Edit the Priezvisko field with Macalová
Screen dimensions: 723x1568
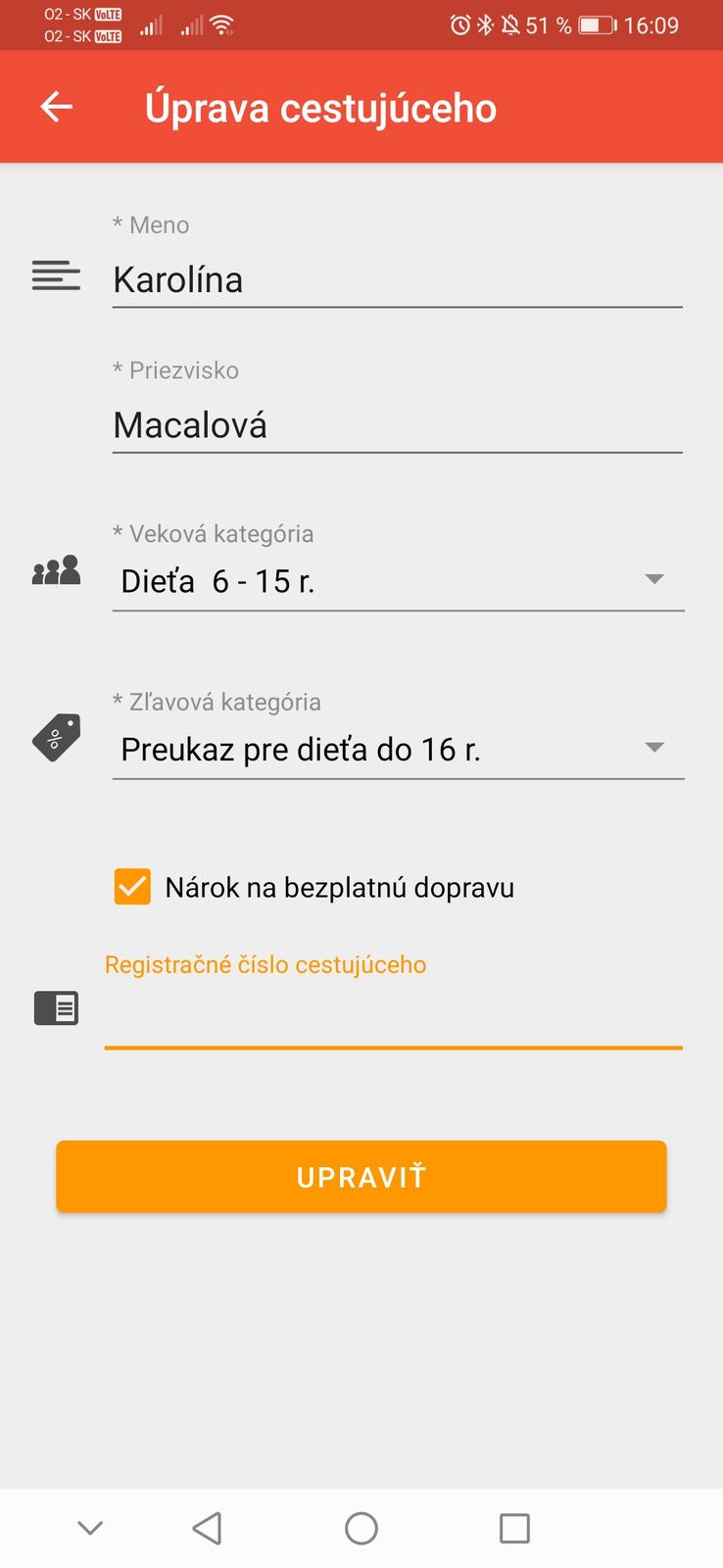point(397,425)
